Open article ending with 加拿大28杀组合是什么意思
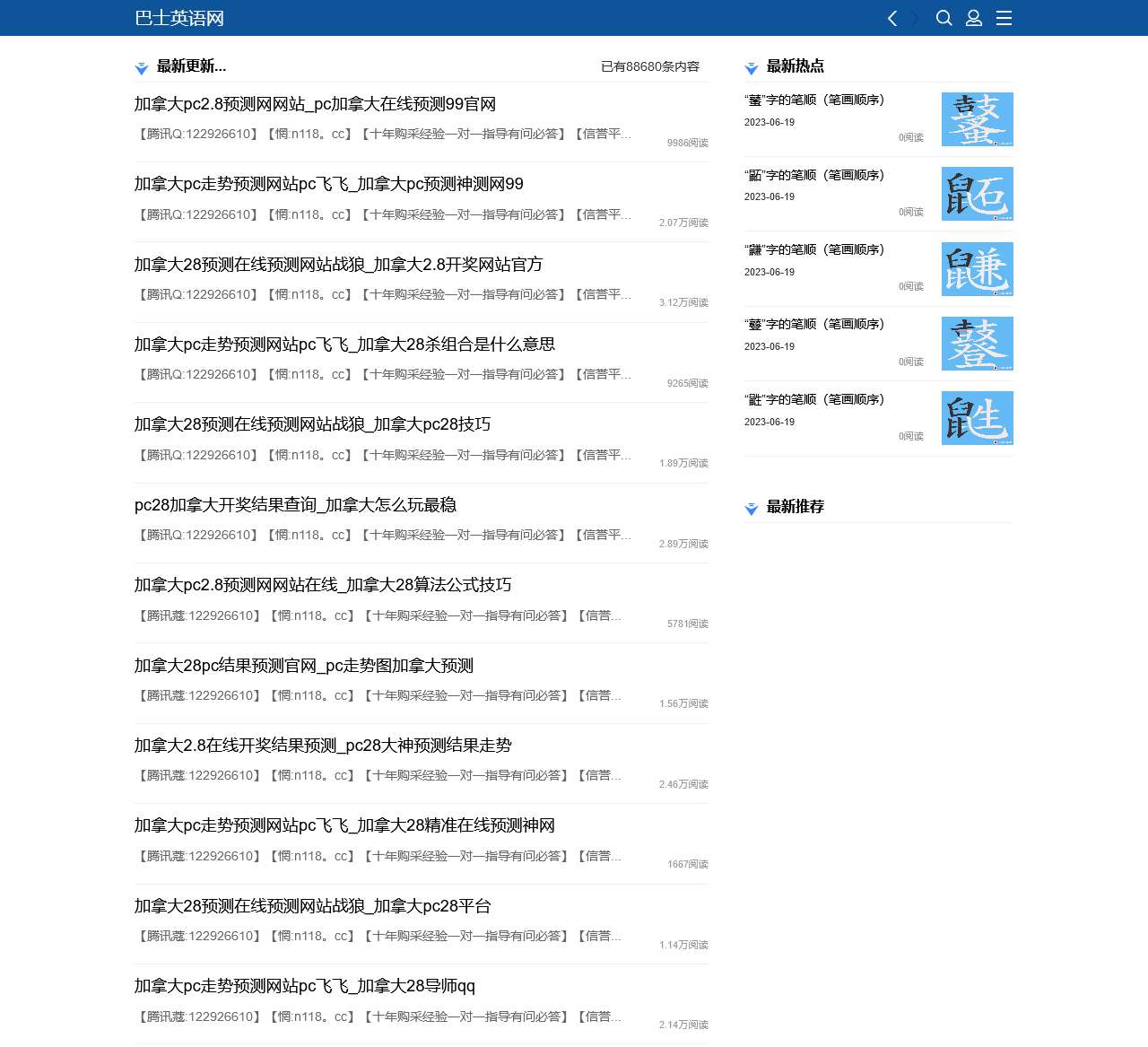 click(344, 345)
